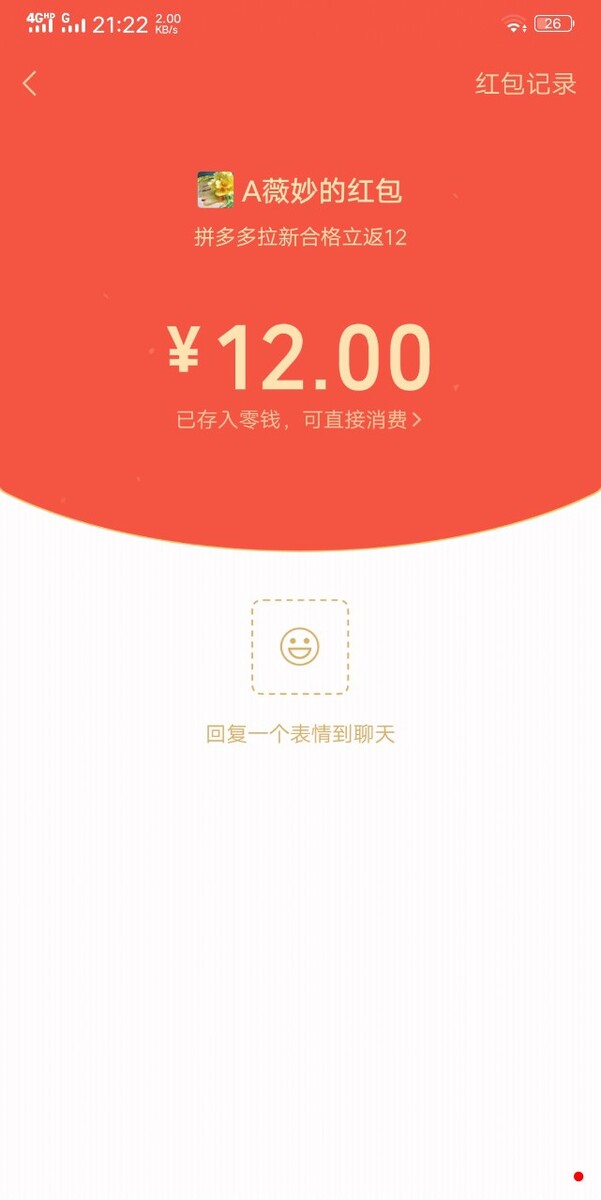Go back using the top-left arrow
Image resolution: width=601 pixels, height=1200 pixels.
(x=30, y=84)
